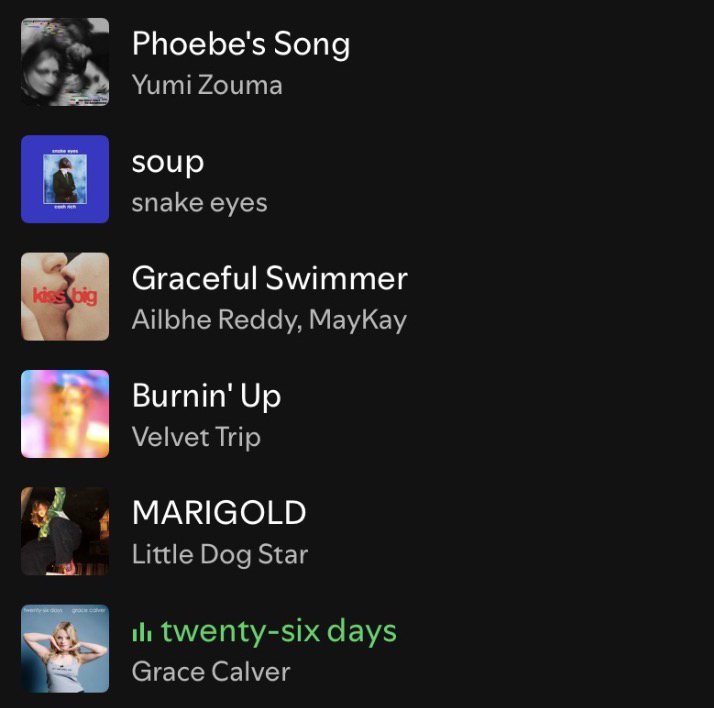The width and height of the screenshot is (714, 708).
Task: Play soup by snake eyes
Action: click(168, 163)
